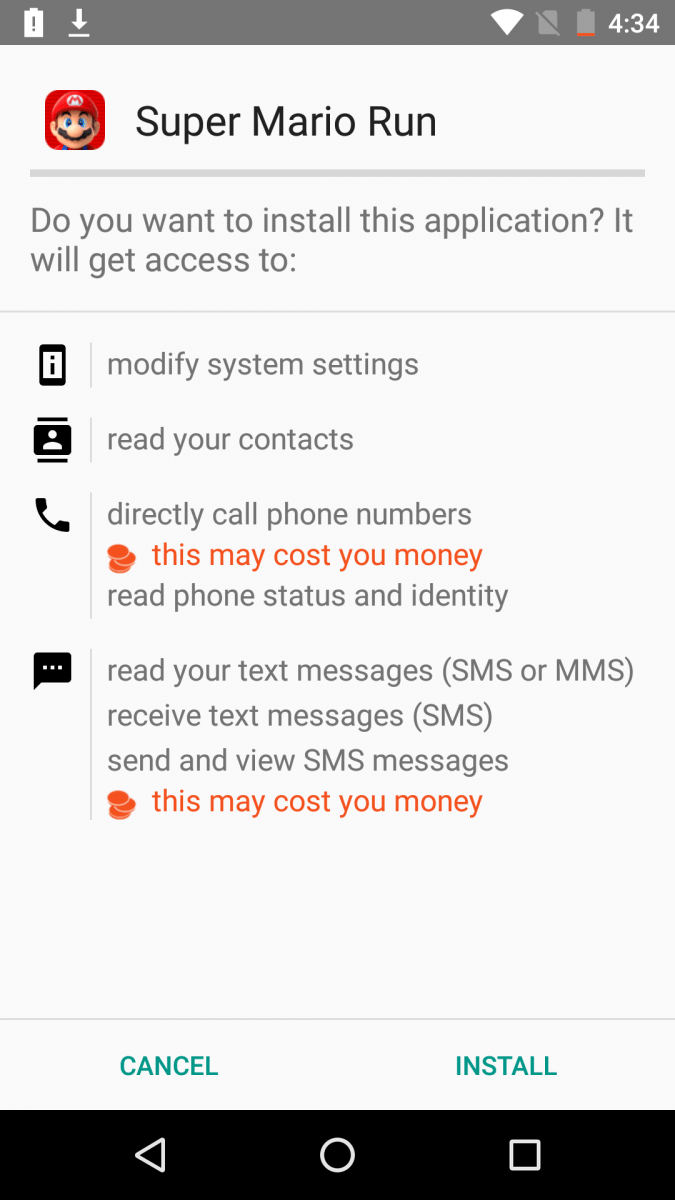675x1200 pixels.
Task: Tap INSTALL to install Super Mario Run
Action: tap(506, 1066)
